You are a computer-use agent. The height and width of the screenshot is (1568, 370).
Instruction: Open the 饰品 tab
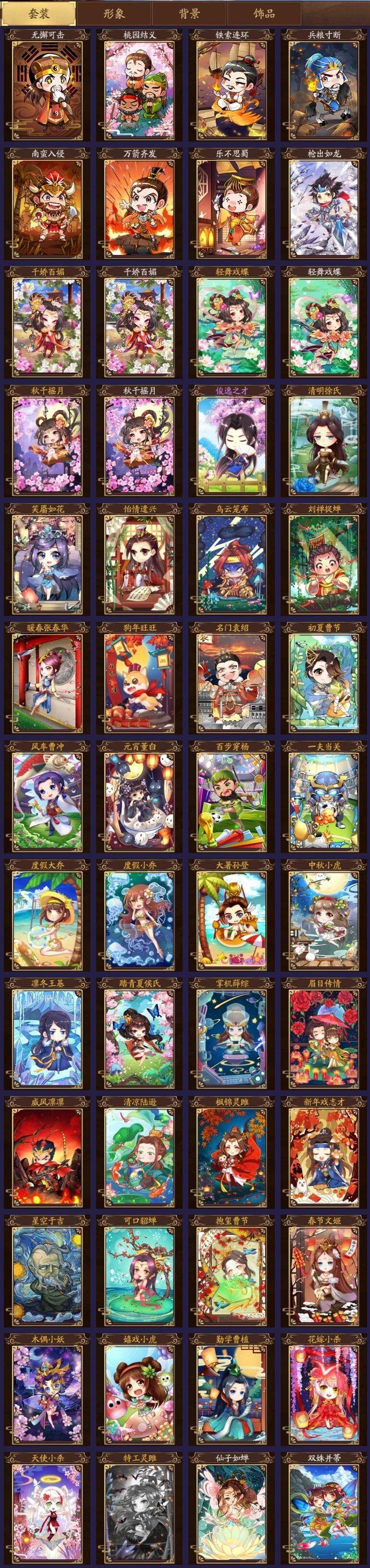tap(264, 13)
